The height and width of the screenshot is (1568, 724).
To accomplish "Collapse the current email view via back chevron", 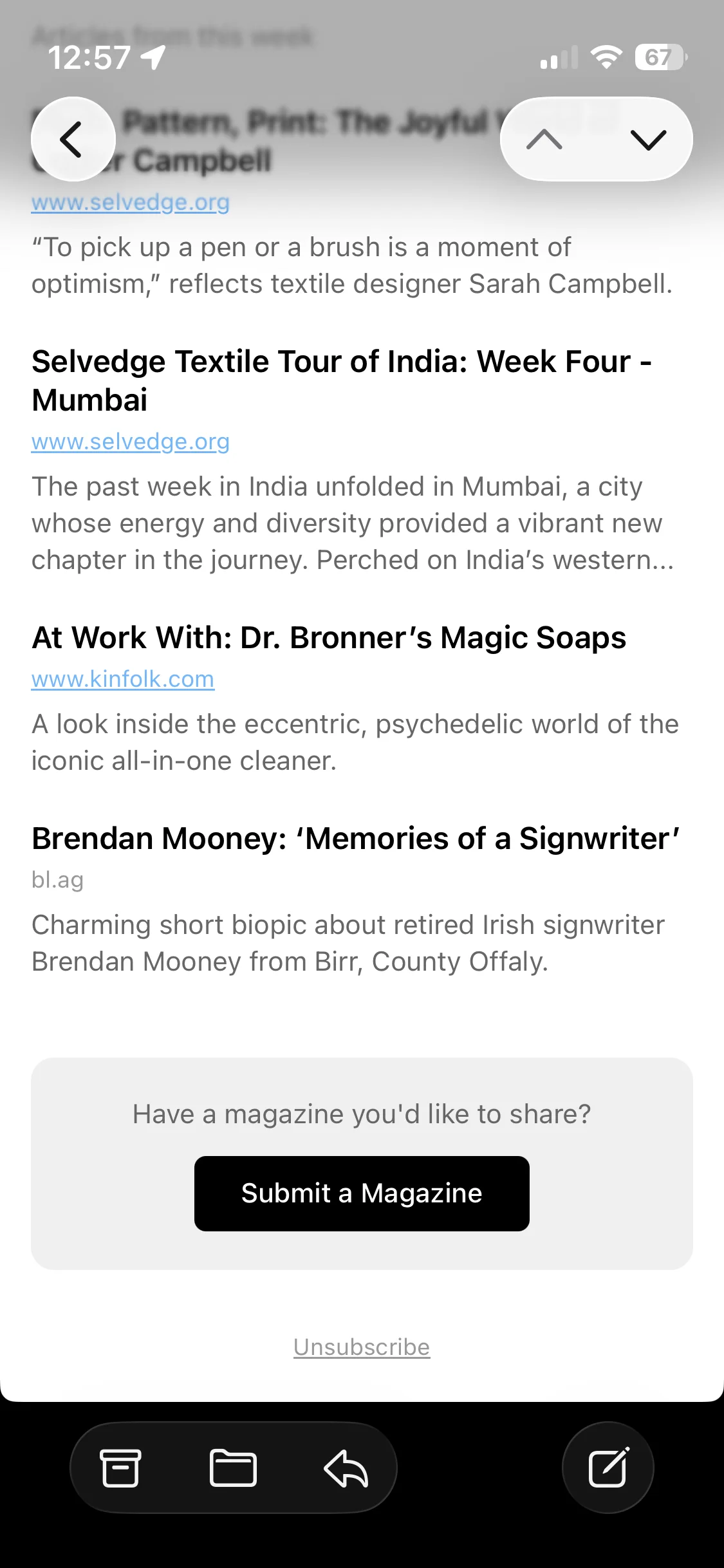I will [73, 138].
